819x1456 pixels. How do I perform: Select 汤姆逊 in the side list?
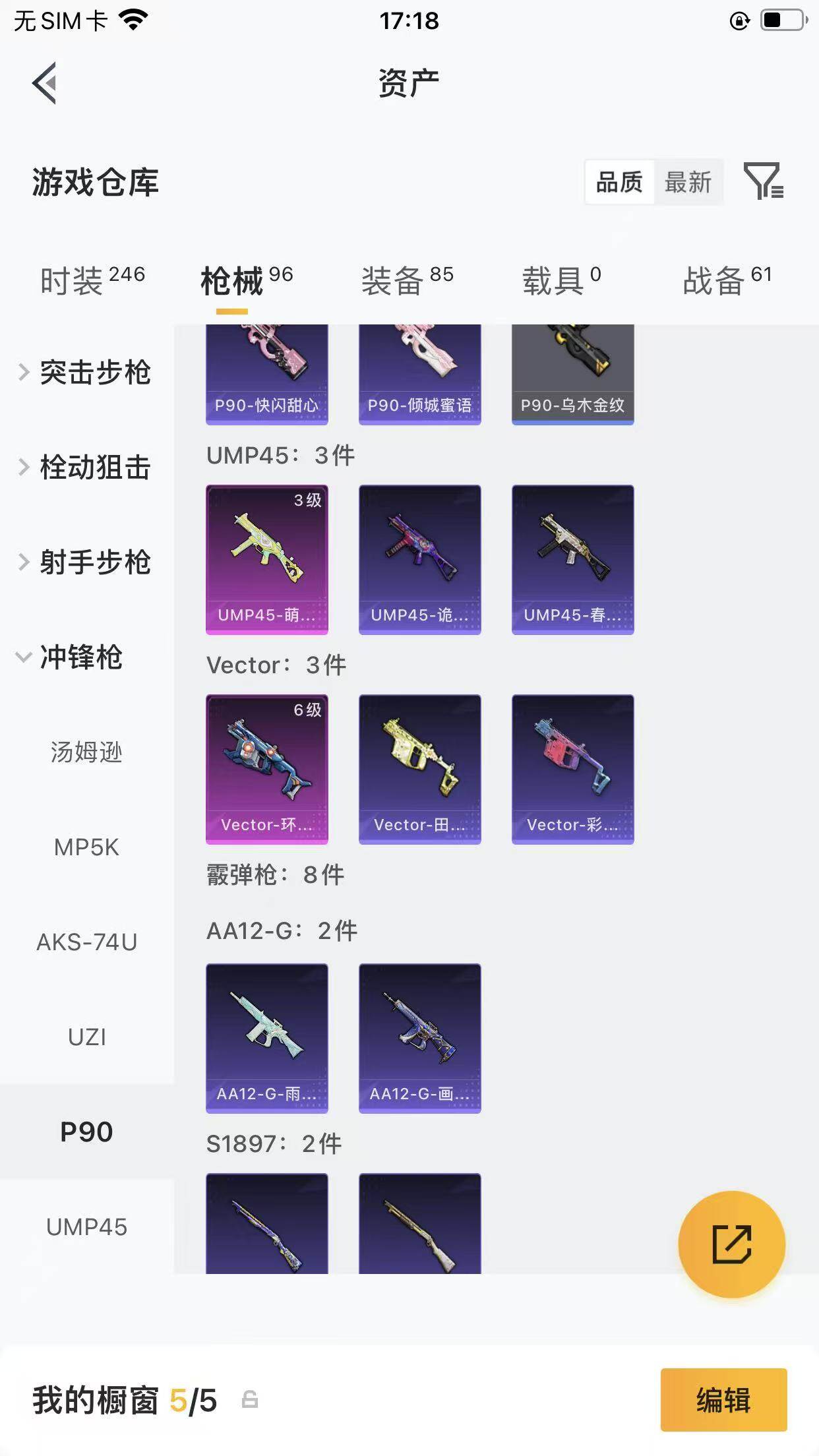pos(86,752)
